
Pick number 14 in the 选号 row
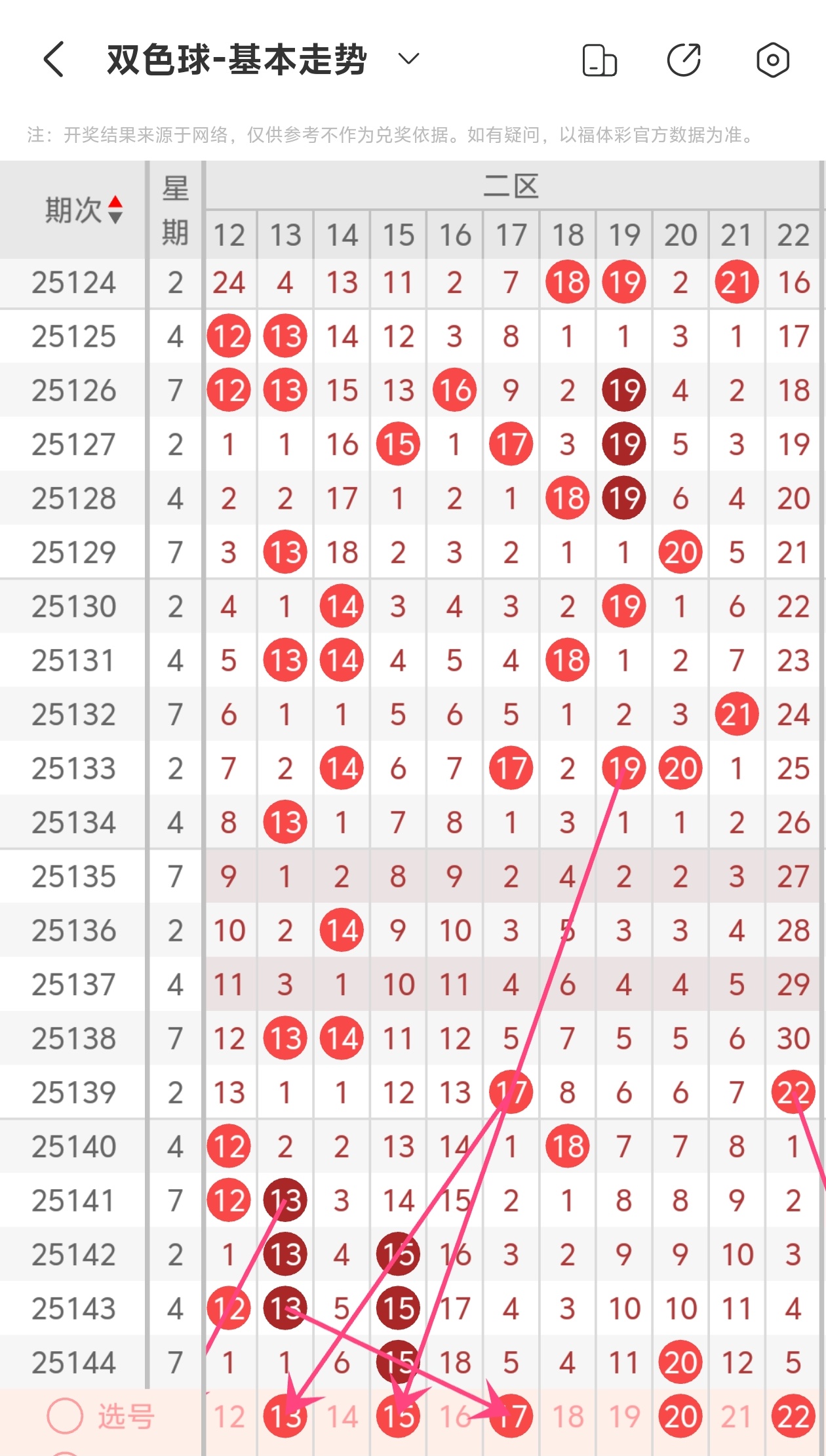342,1417
